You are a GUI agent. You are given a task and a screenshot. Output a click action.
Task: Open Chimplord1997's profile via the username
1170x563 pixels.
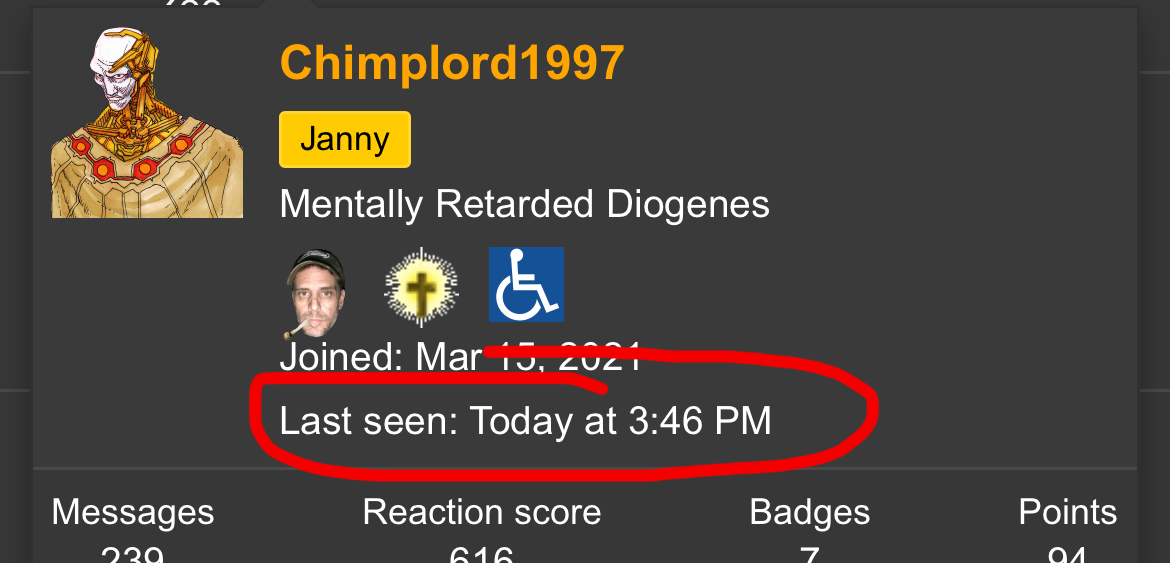[452, 64]
